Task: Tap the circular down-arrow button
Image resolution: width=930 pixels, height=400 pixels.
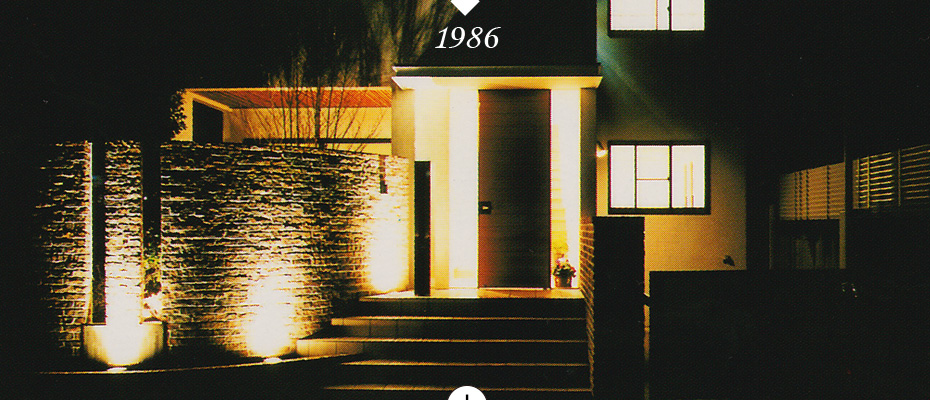Action: coord(466,394)
